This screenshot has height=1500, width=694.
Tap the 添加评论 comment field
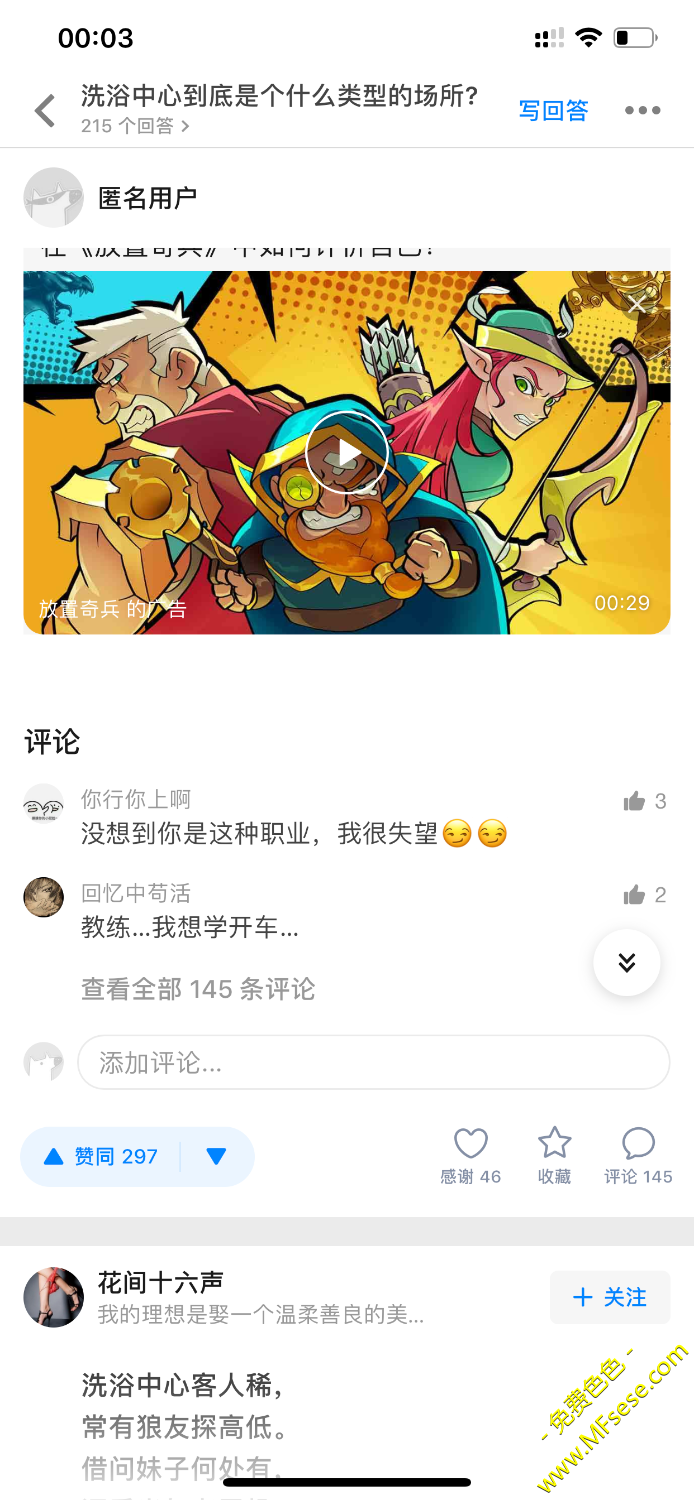[x=373, y=1062]
